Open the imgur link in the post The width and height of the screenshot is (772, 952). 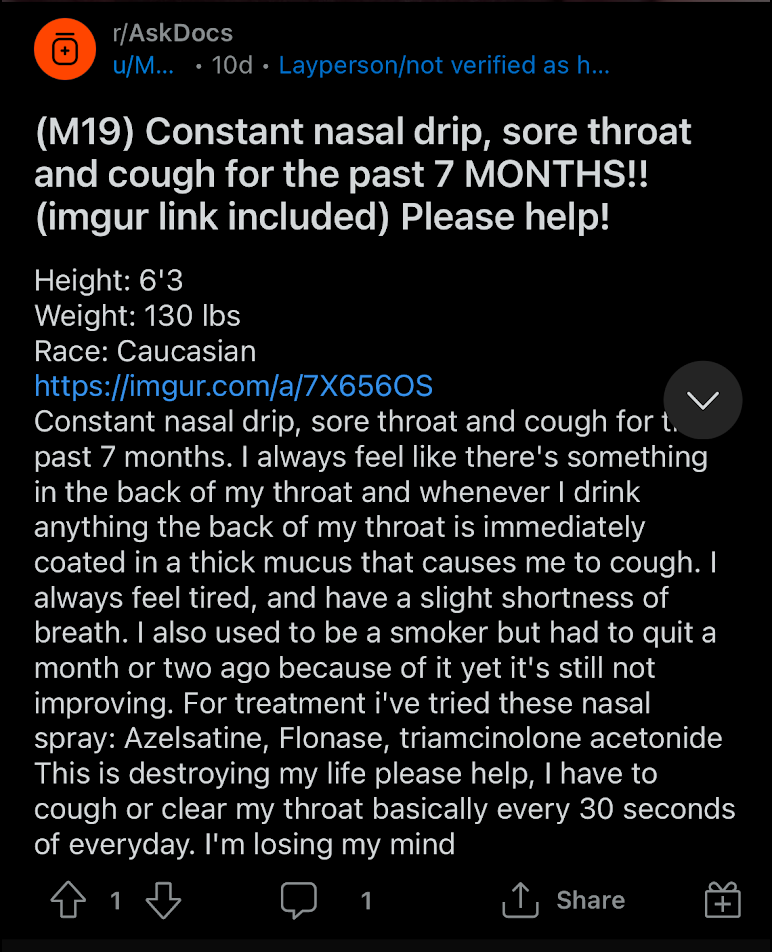pos(233,386)
